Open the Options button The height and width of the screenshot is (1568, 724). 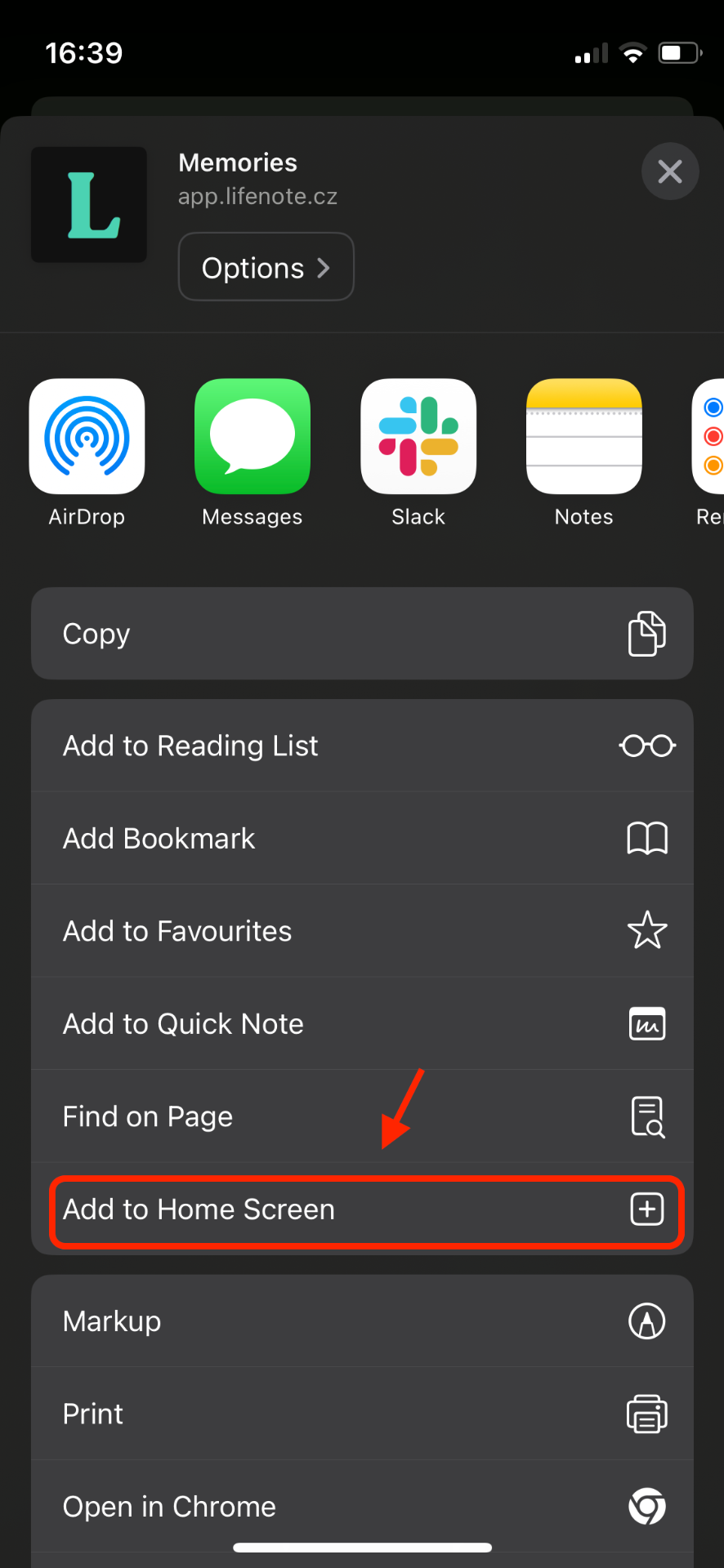(266, 267)
